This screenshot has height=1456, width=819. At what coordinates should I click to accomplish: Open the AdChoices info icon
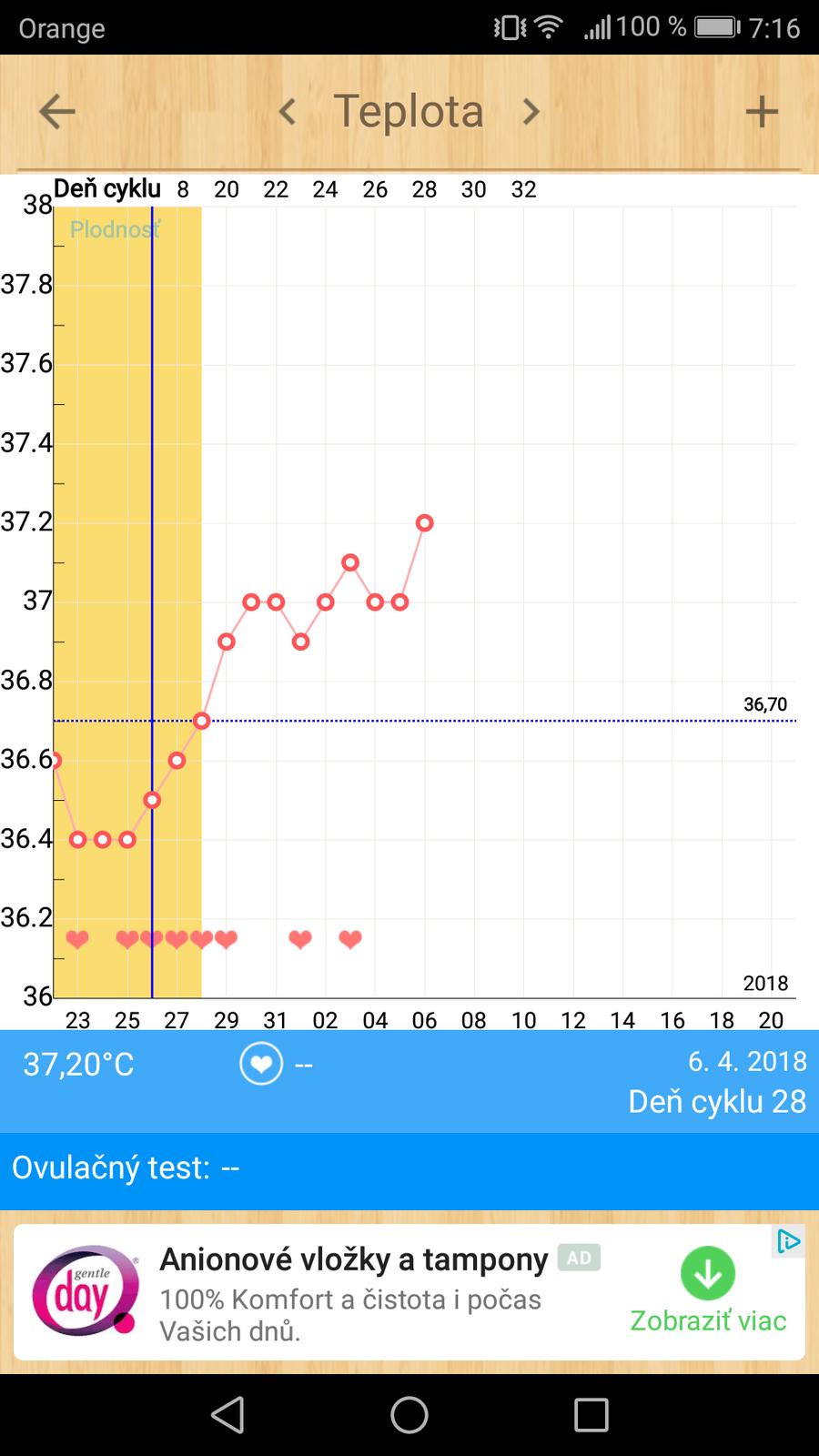788,1241
